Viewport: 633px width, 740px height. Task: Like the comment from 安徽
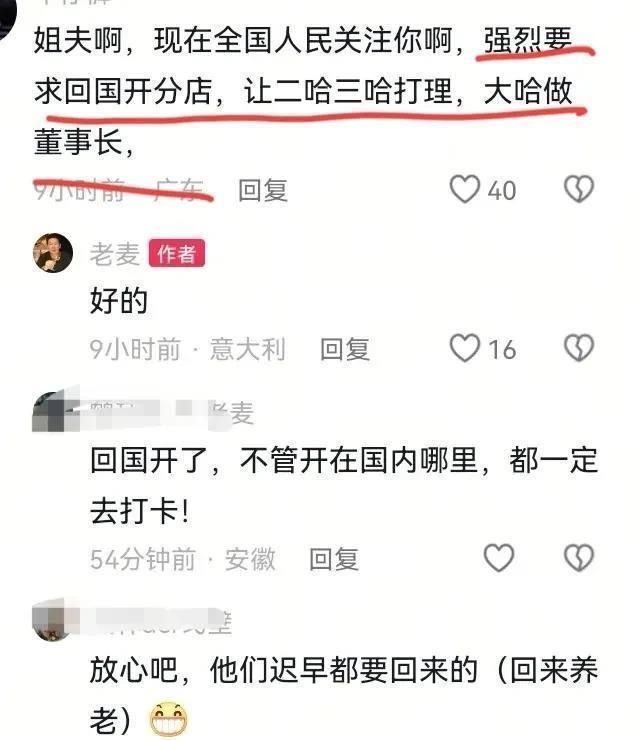click(x=498, y=558)
